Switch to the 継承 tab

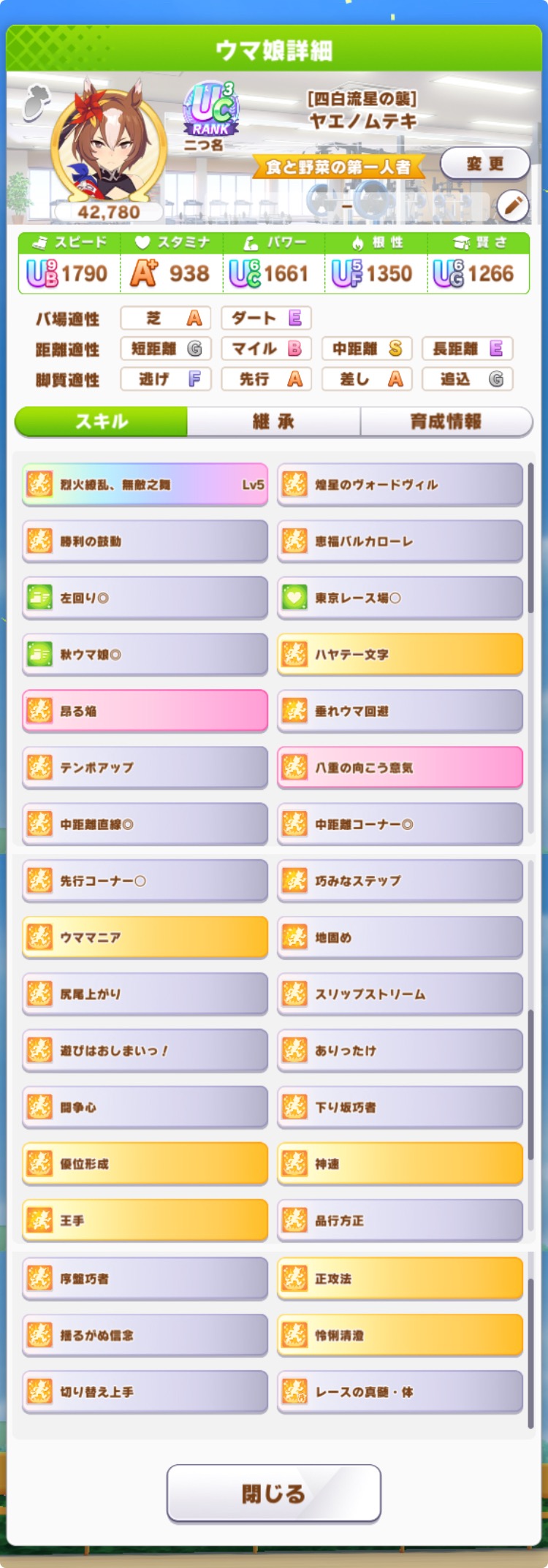[273, 422]
